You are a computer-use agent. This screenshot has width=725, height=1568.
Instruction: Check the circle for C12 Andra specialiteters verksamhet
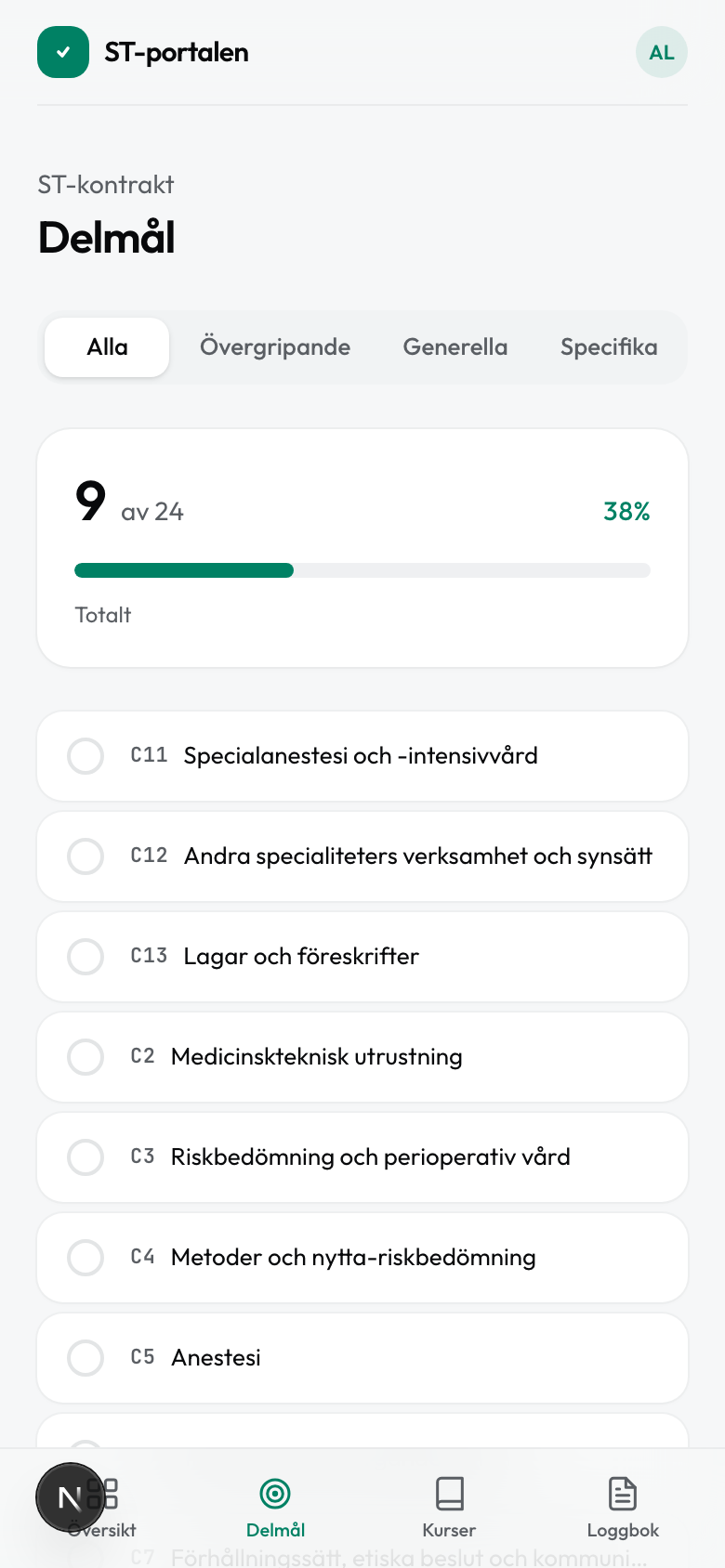[85, 856]
